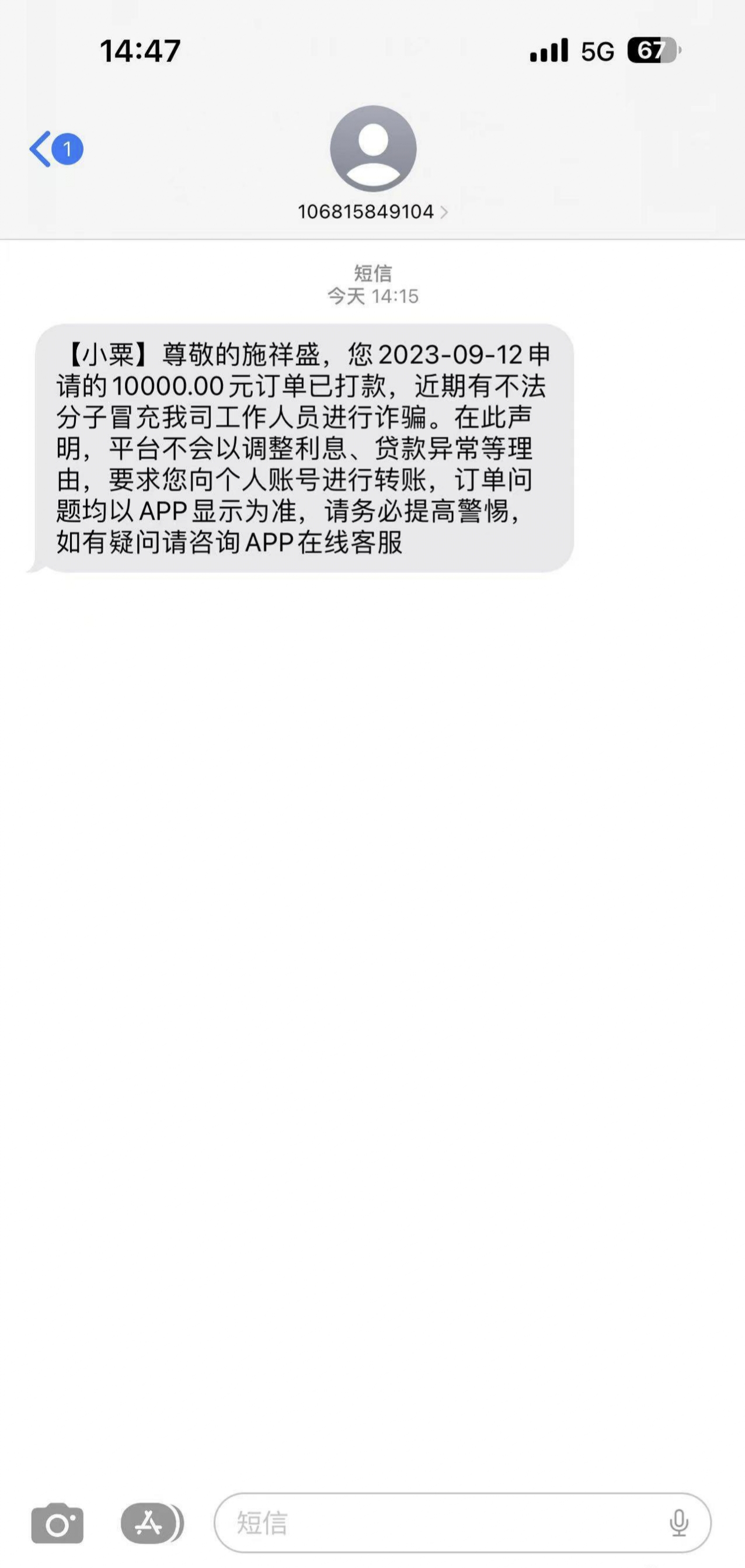The height and width of the screenshot is (1568, 745).
Task: Go back to the message list
Action: (55, 149)
